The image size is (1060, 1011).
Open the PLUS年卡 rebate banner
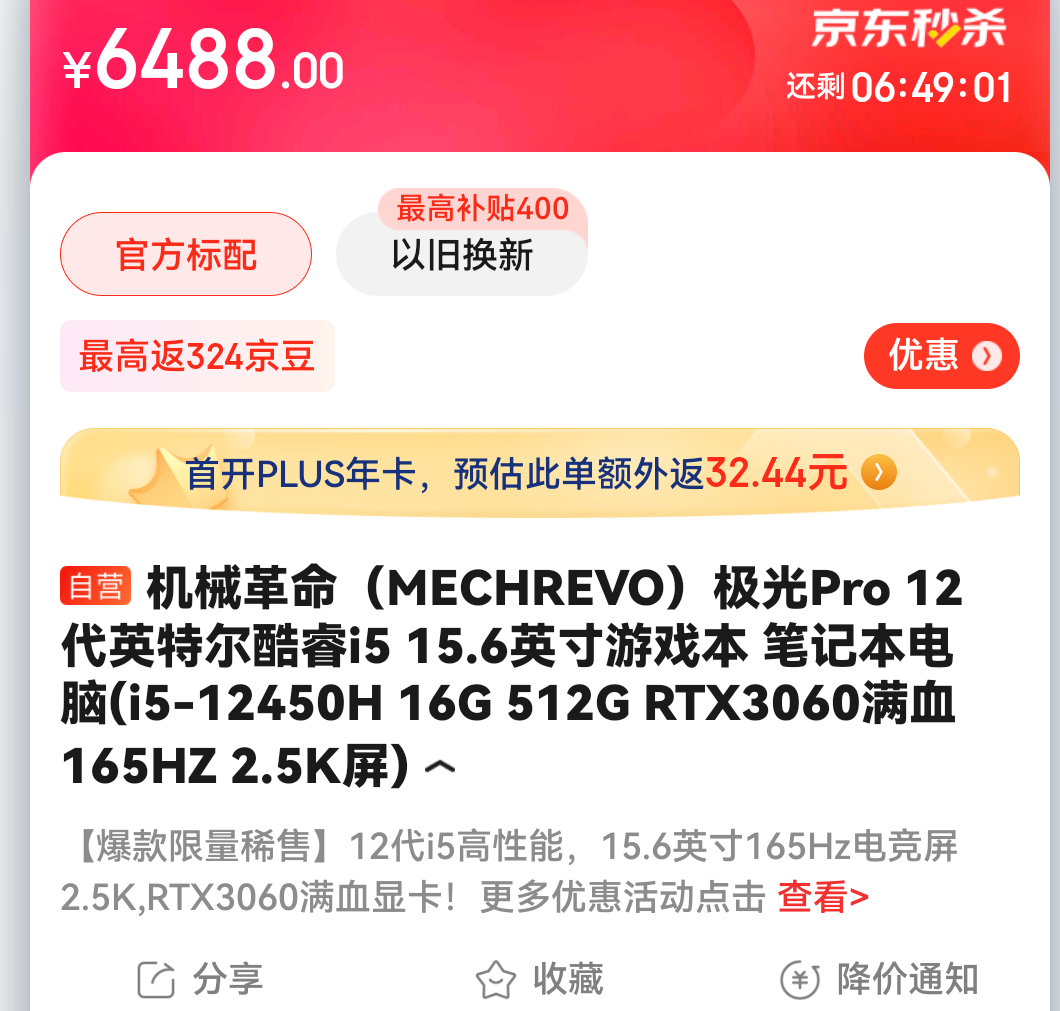540,473
